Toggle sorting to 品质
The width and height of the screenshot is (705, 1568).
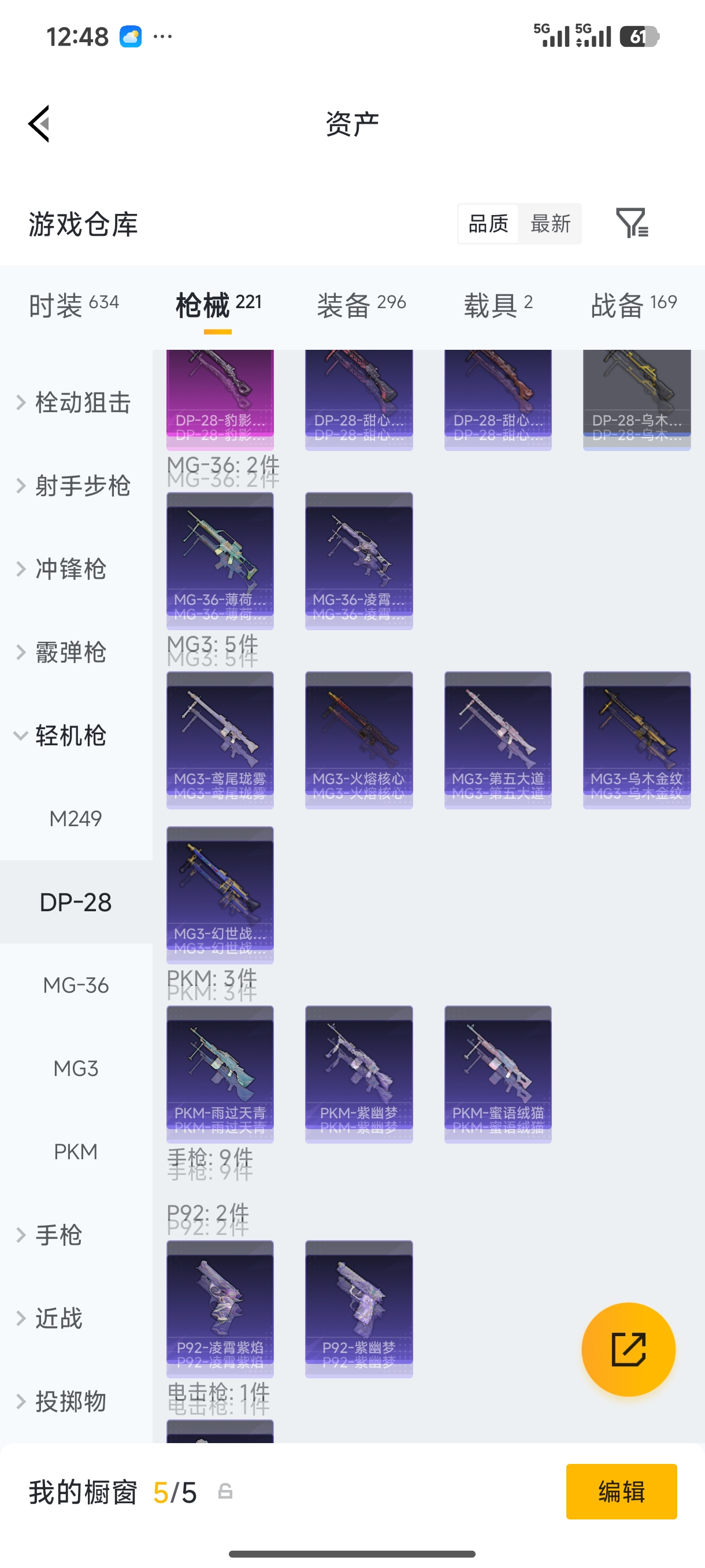(487, 224)
